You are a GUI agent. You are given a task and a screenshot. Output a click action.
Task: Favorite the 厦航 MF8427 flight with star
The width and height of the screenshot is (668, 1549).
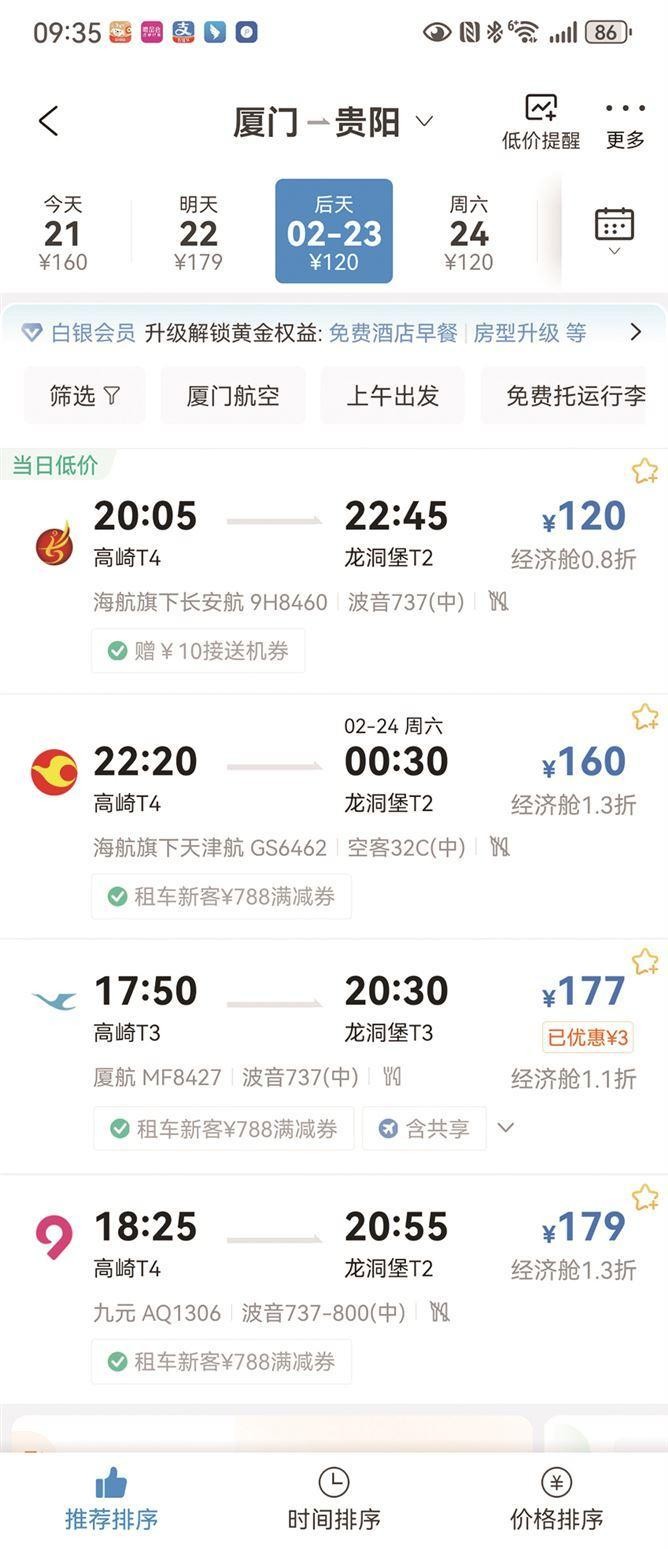coord(645,962)
